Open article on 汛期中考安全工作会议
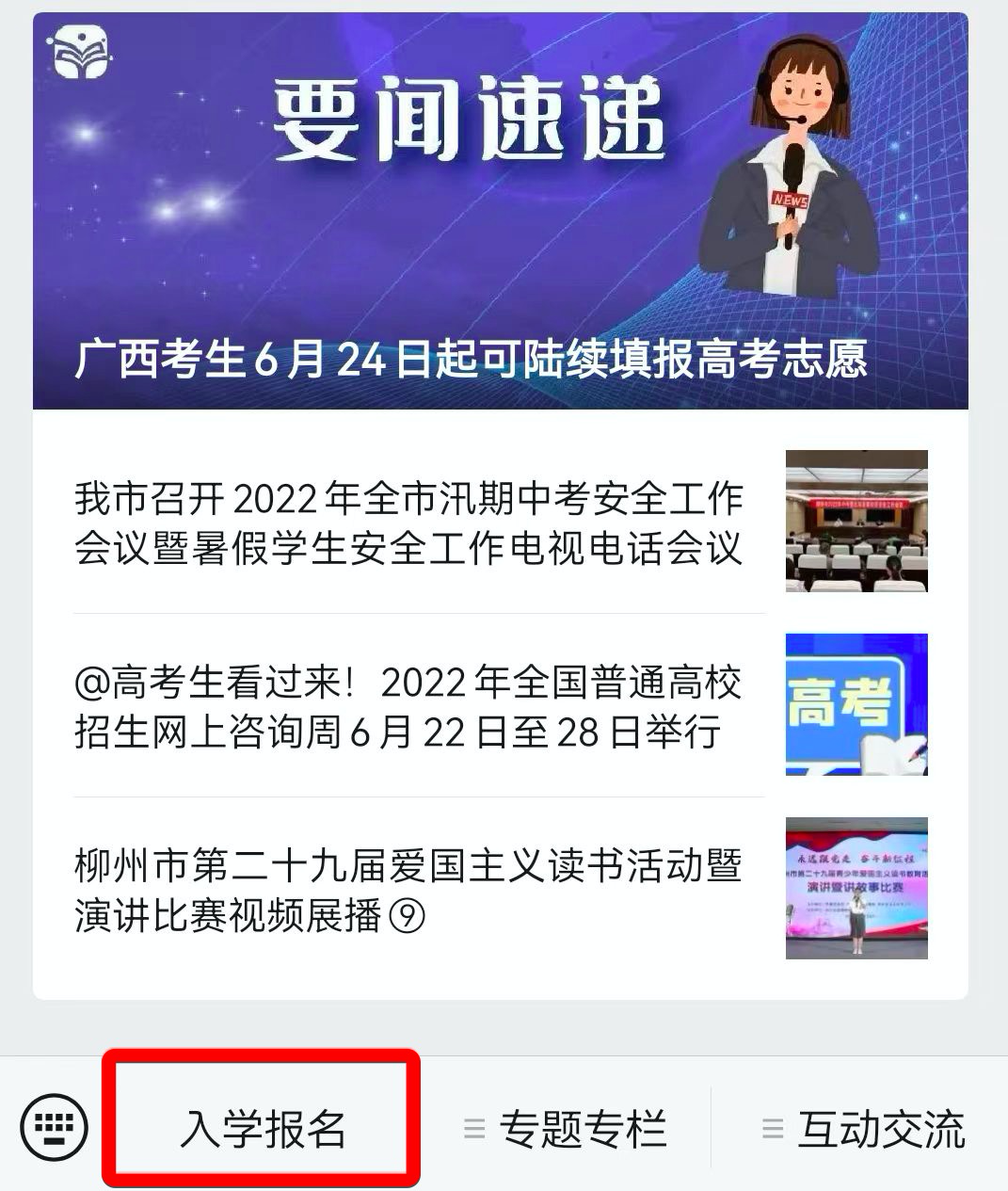The height and width of the screenshot is (1191, 1008). coord(408,523)
